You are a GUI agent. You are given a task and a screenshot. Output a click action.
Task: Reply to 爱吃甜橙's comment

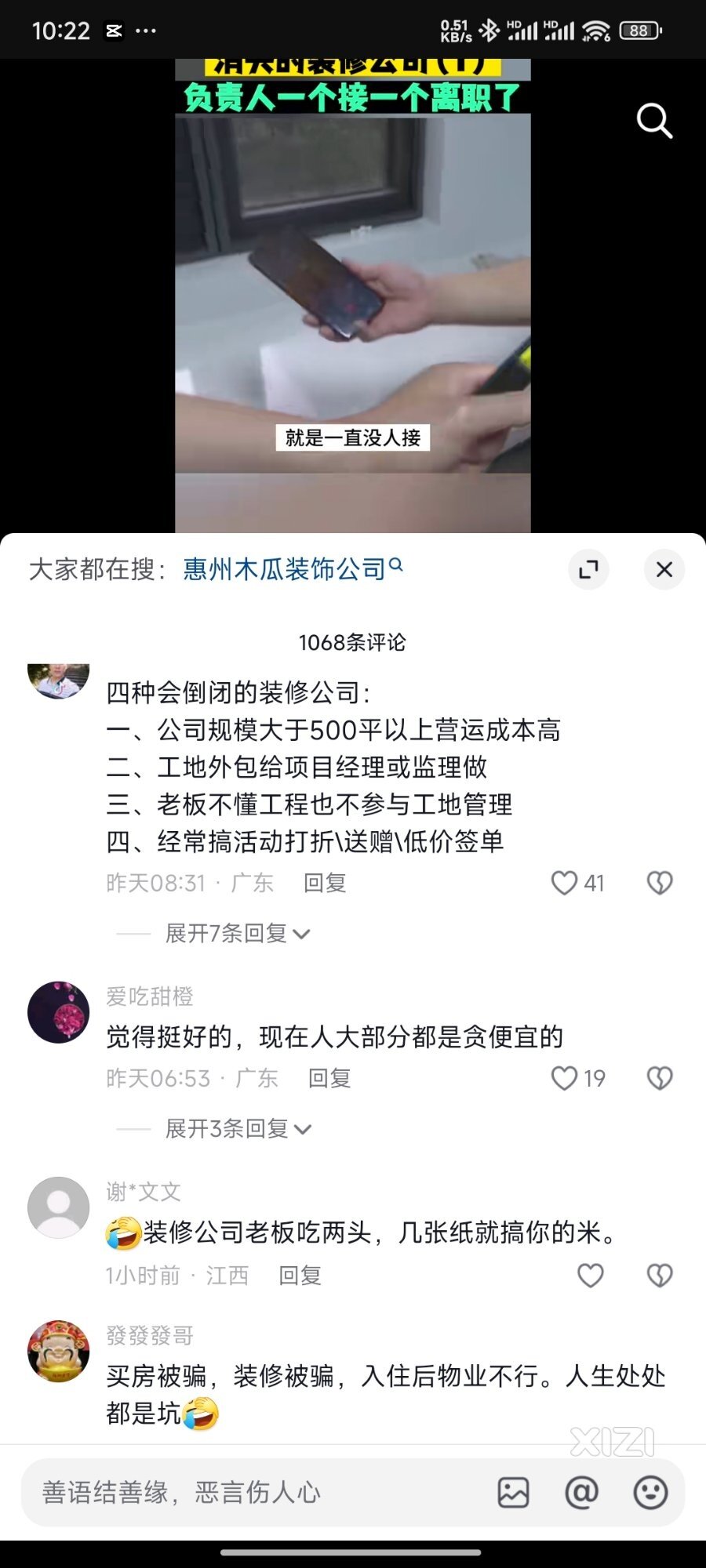click(x=329, y=1079)
